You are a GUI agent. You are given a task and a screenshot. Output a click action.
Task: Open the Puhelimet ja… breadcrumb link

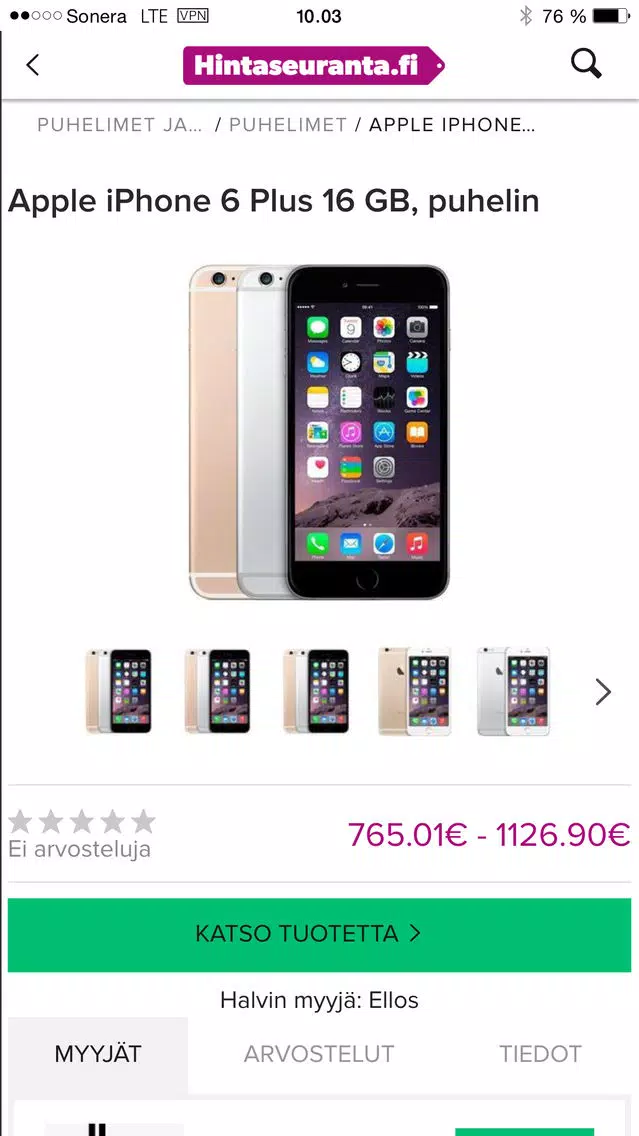[x=120, y=125]
